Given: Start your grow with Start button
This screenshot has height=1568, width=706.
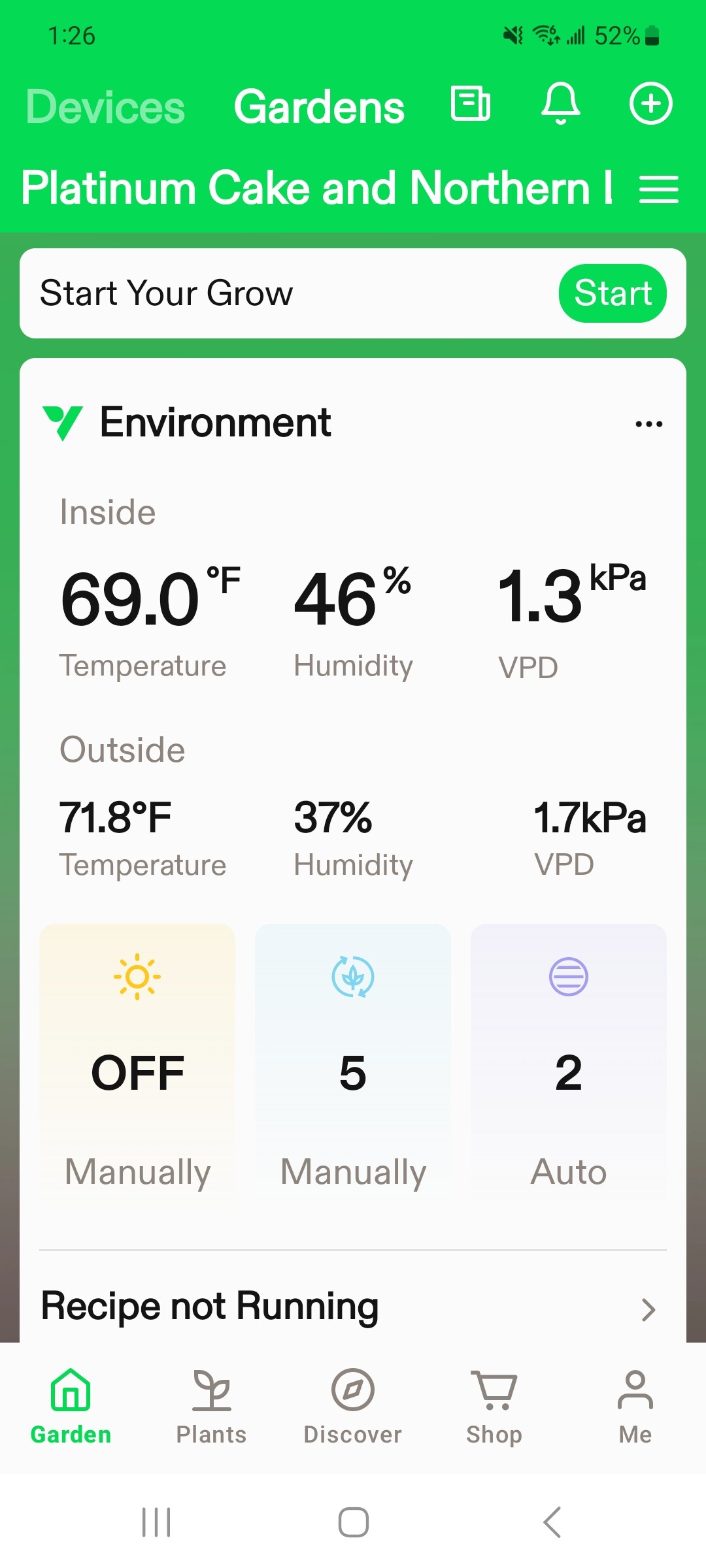Looking at the screenshot, I should (x=612, y=293).
